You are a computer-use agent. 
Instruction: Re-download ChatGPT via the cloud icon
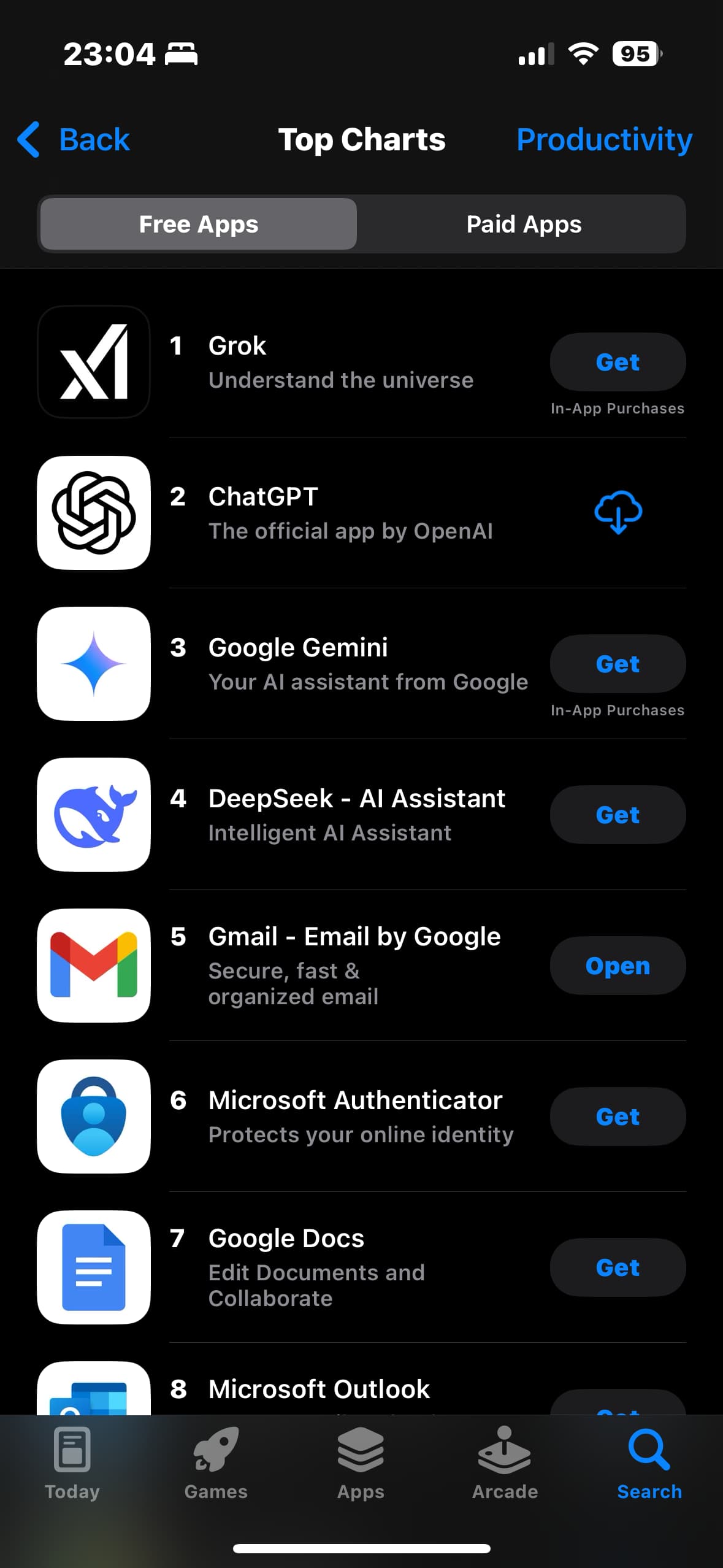[618, 512]
